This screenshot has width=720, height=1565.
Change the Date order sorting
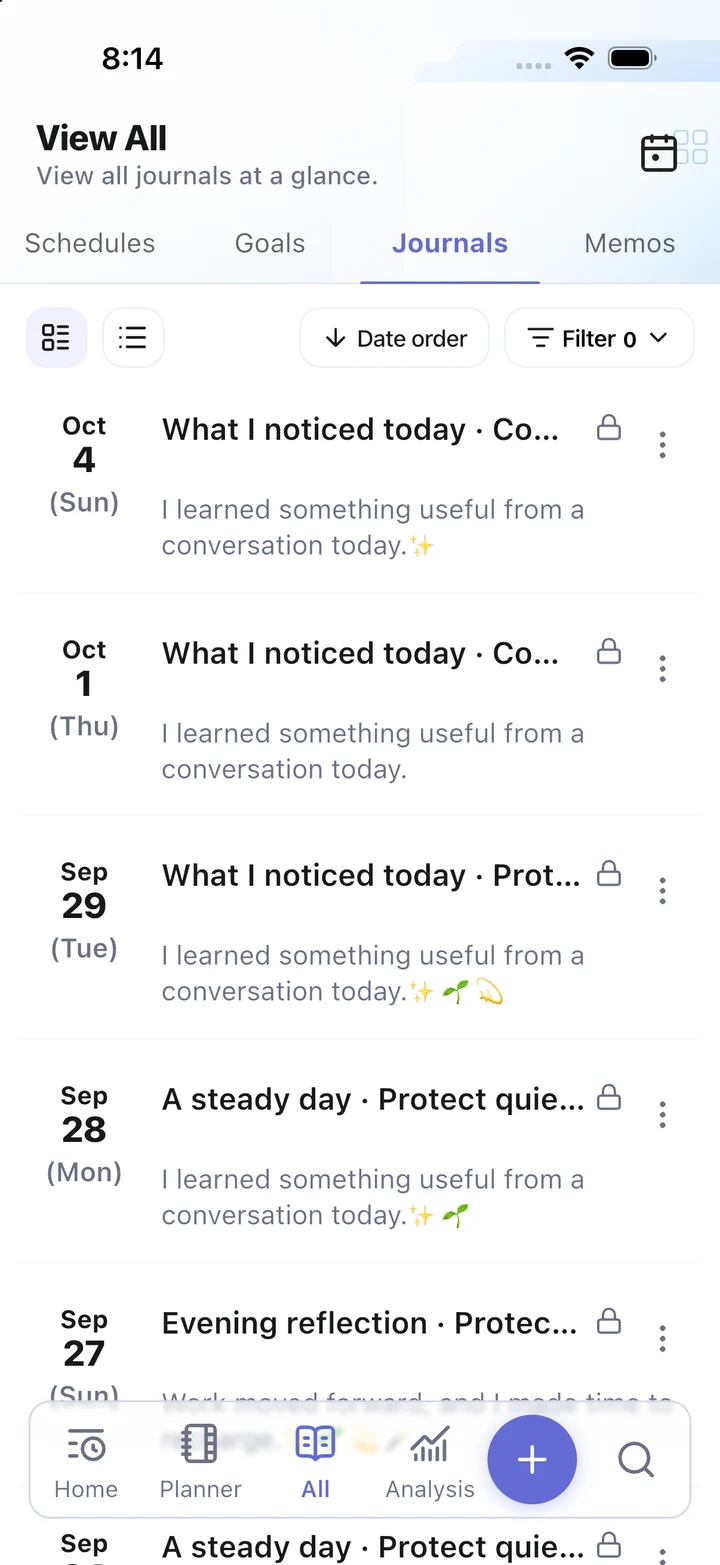click(395, 338)
